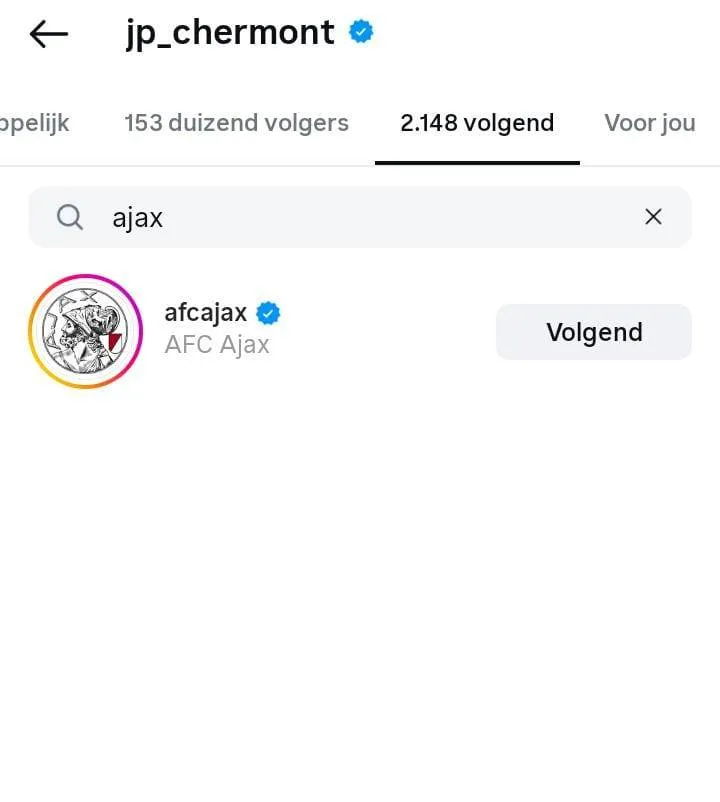The image size is (720, 802).
Task: Click the magnifying glass search icon
Action: [69, 216]
